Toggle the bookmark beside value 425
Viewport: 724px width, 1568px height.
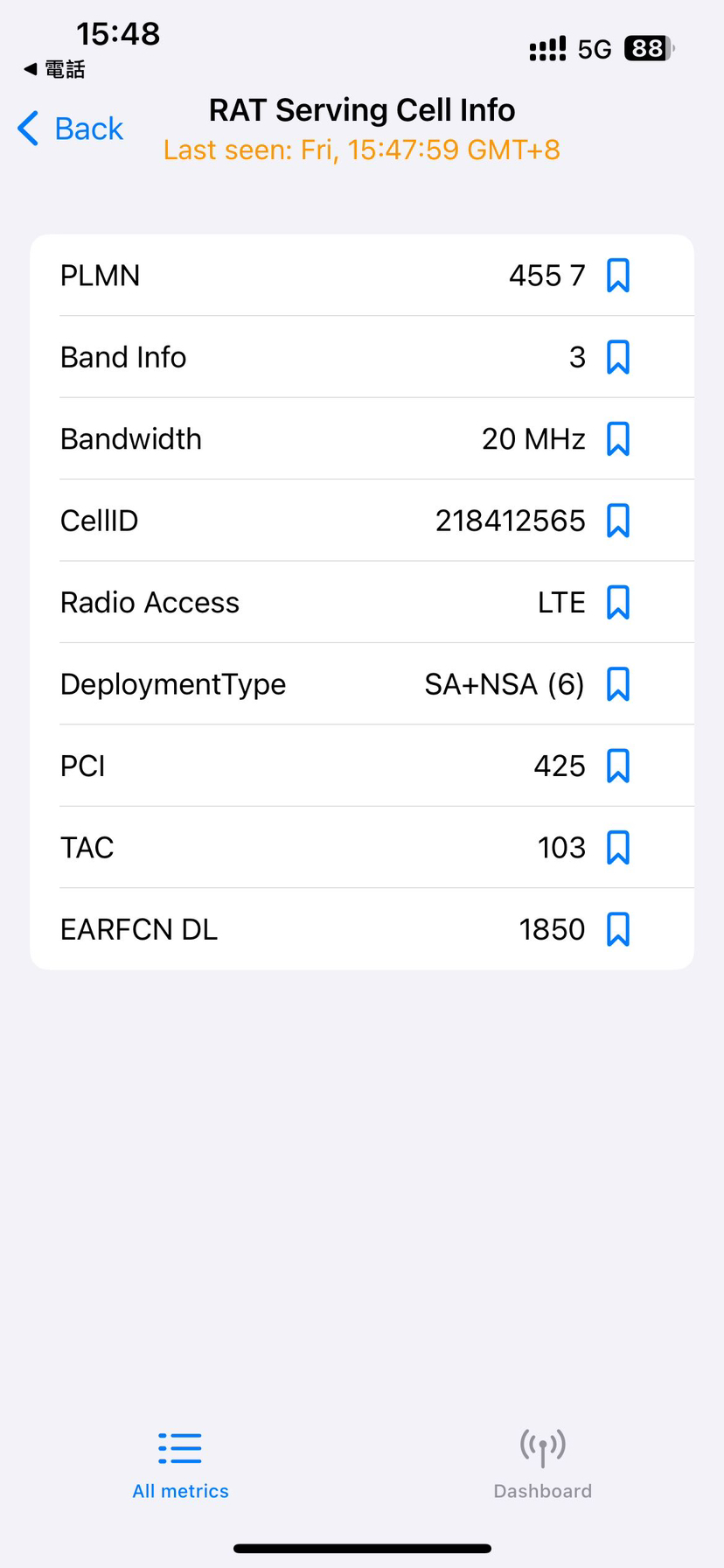pos(619,766)
